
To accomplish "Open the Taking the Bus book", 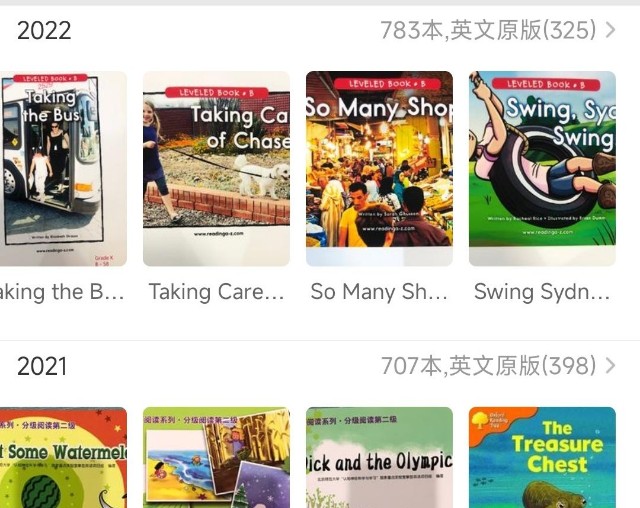I will point(63,168).
